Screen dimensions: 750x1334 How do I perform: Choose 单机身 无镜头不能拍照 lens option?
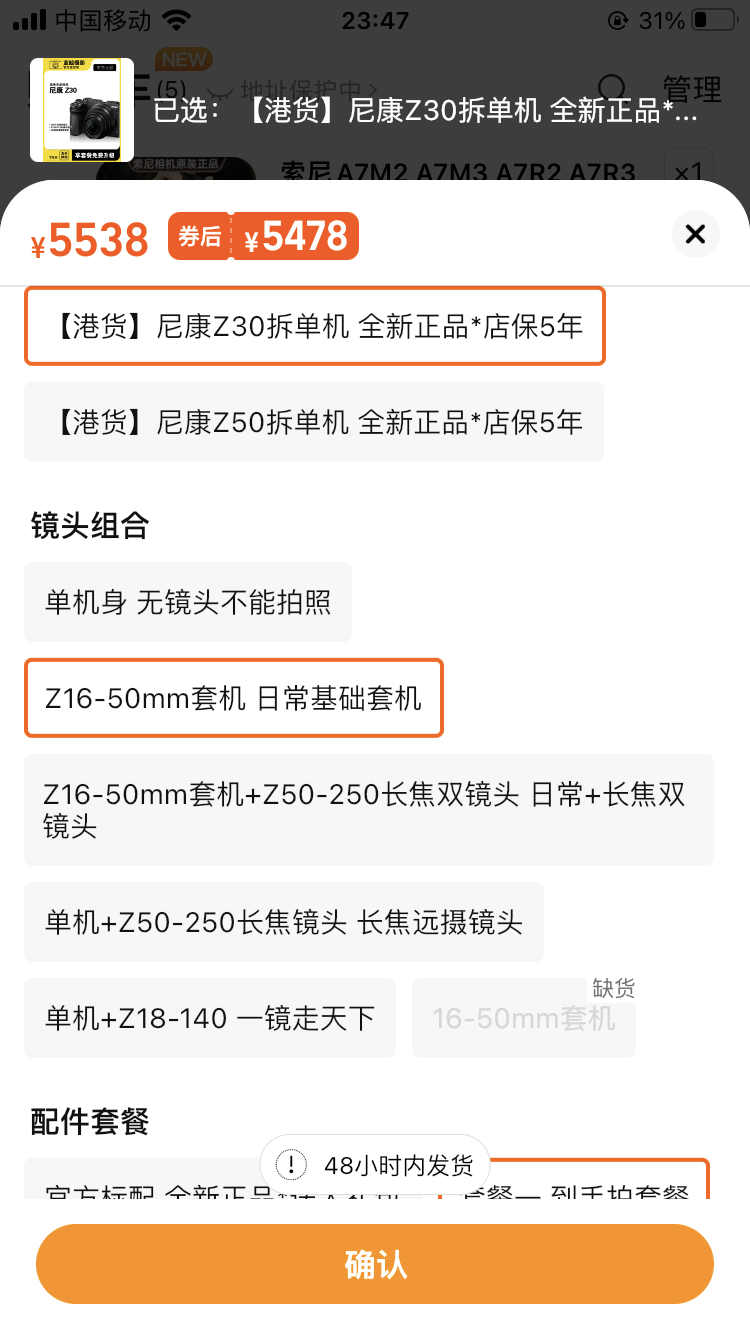click(188, 602)
